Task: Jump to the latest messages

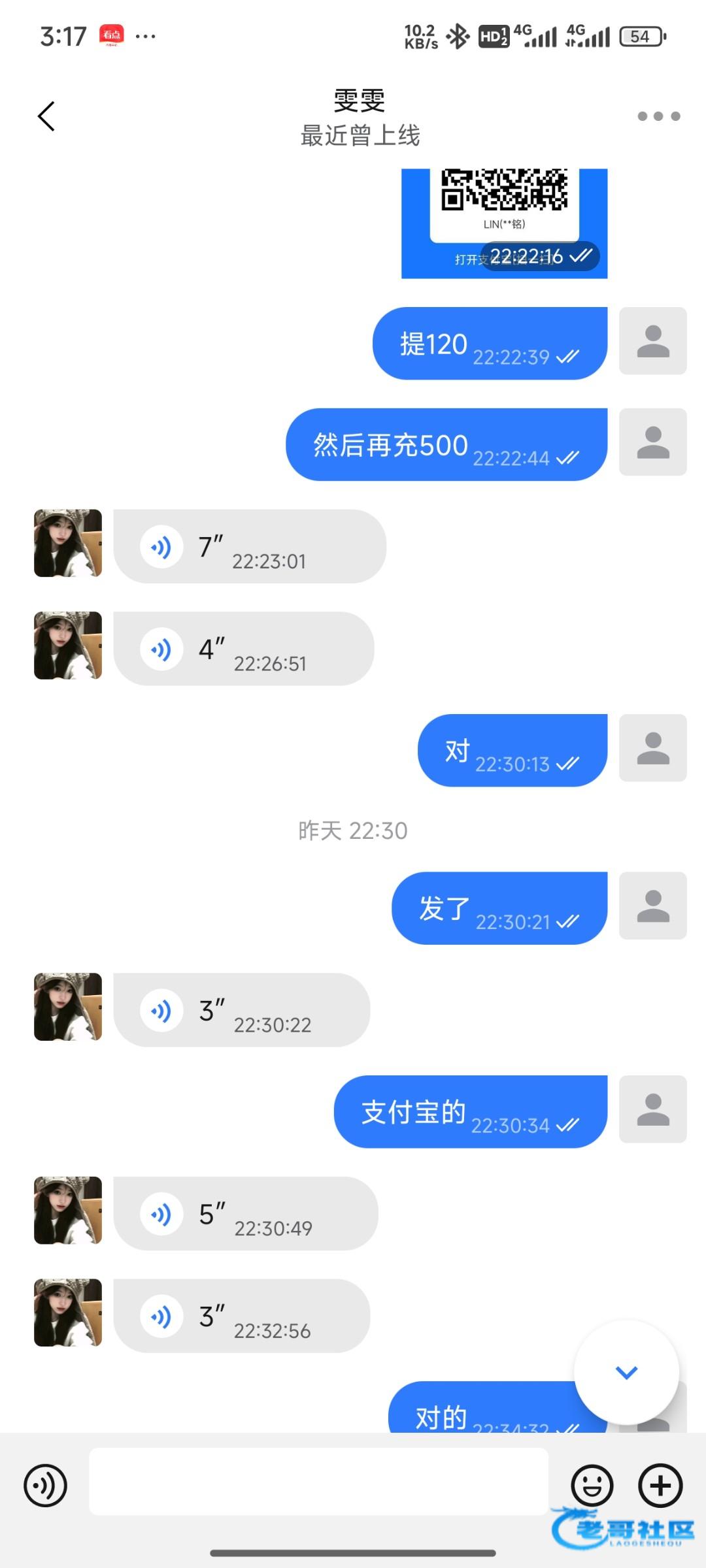Action: 626,1372
